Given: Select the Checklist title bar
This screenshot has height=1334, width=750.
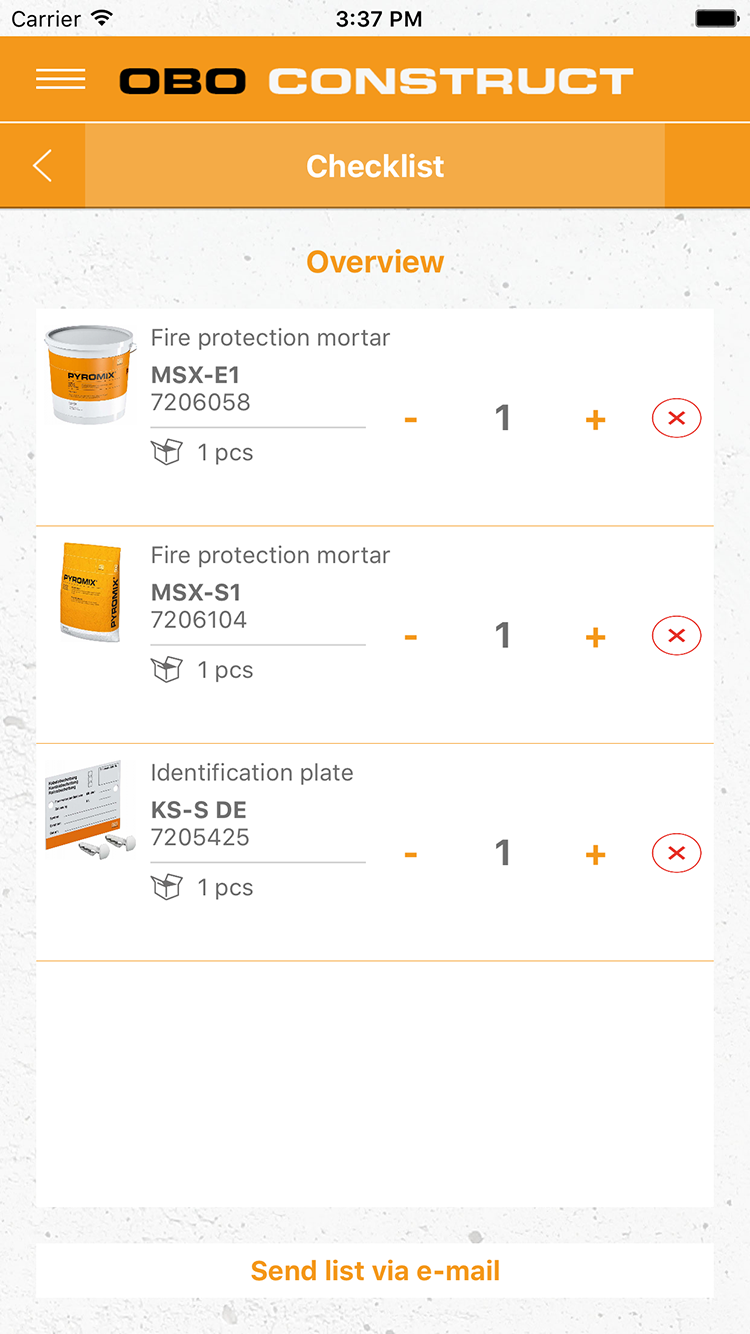Looking at the screenshot, I should coord(375,165).
